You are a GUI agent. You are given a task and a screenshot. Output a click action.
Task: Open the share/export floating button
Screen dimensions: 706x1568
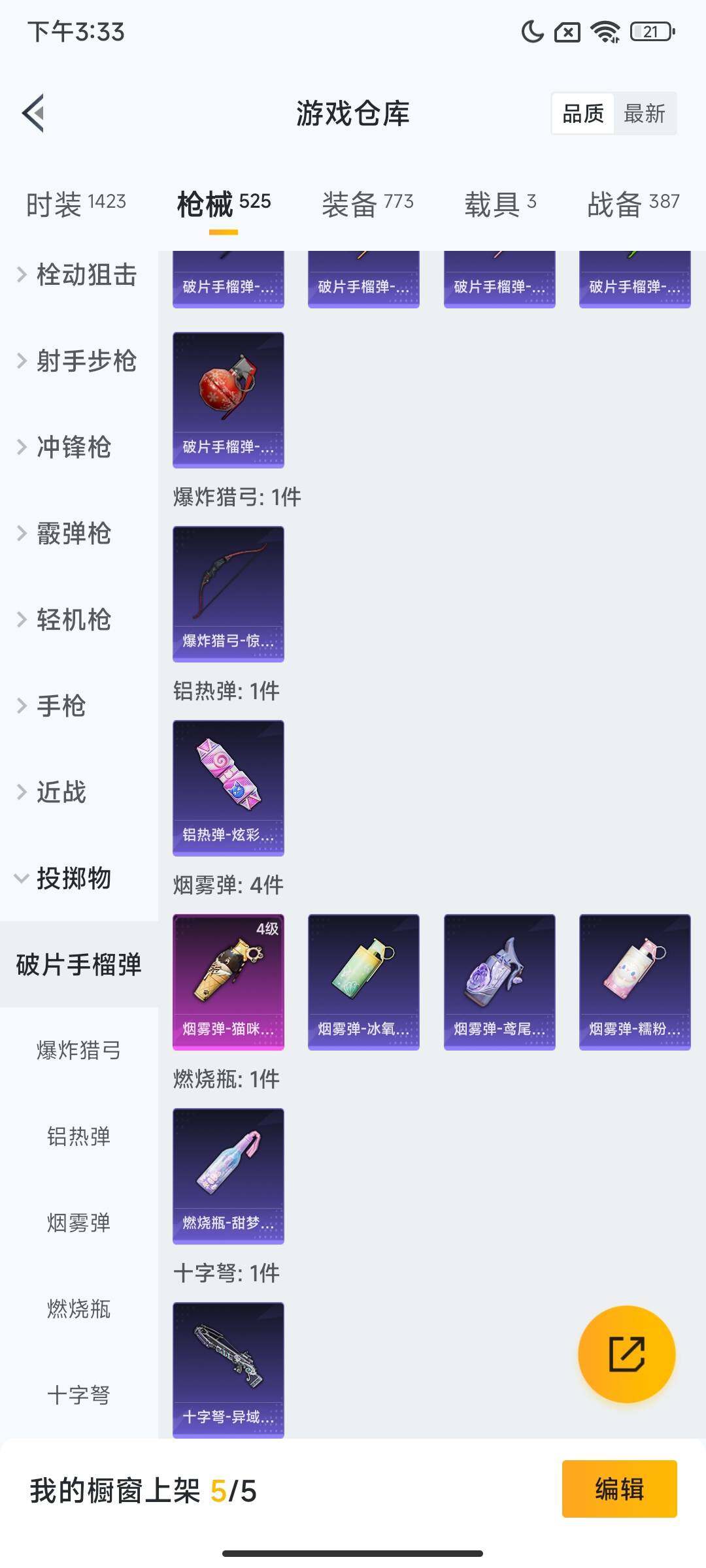coord(627,1356)
